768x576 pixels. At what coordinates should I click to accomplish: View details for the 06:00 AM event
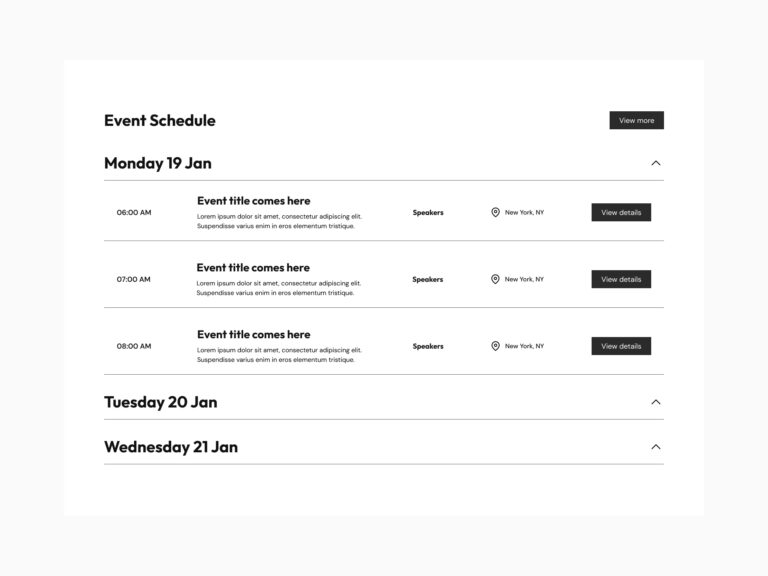pyautogui.click(x=621, y=212)
